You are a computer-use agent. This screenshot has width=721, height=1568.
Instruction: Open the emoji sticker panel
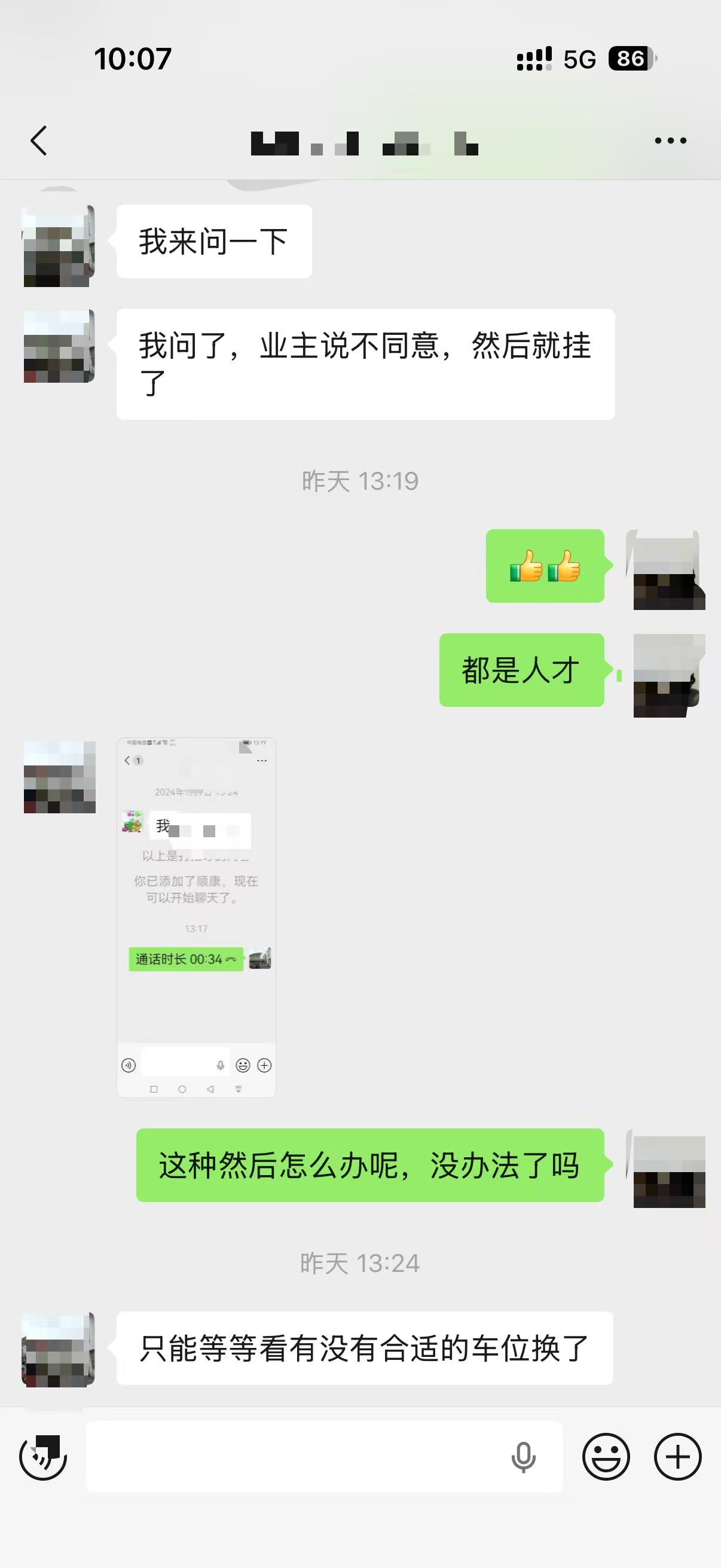click(x=606, y=1457)
